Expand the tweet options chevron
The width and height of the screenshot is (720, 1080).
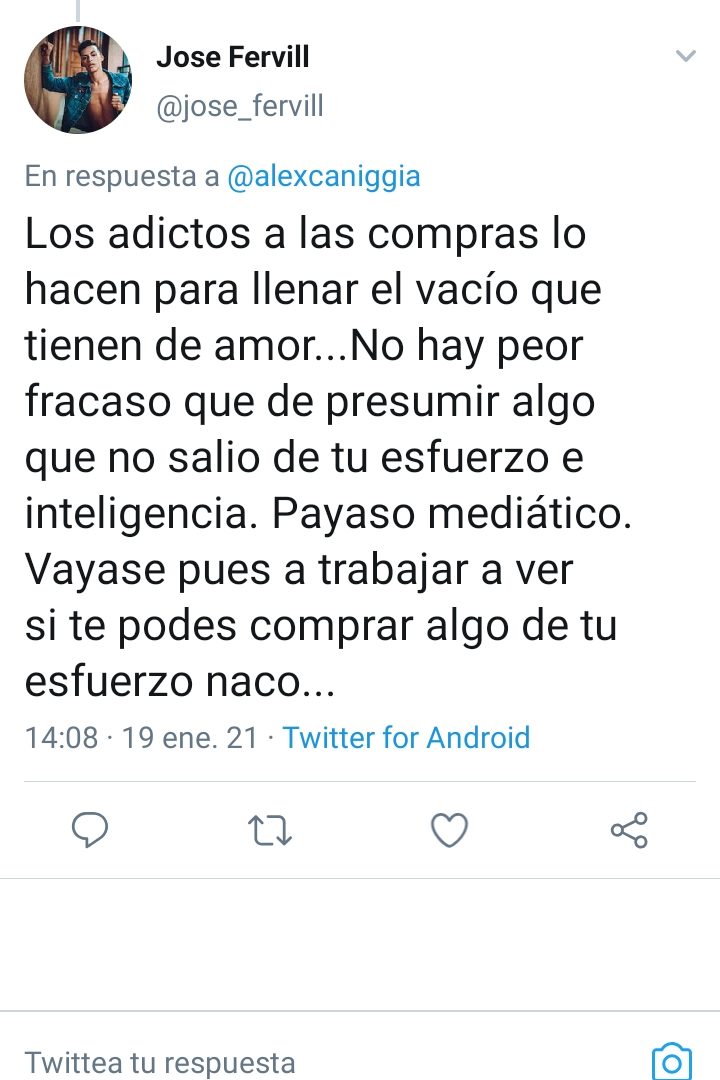[x=685, y=56]
